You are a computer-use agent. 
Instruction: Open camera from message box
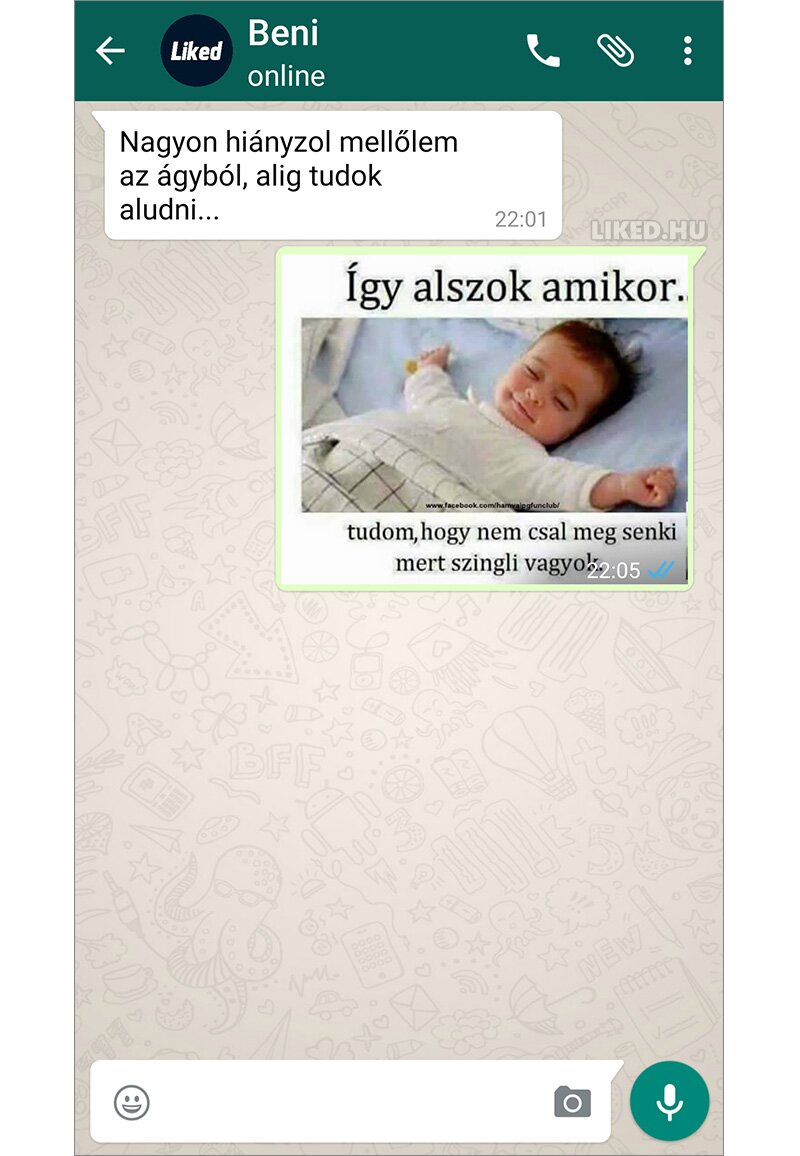[572, 1102]
